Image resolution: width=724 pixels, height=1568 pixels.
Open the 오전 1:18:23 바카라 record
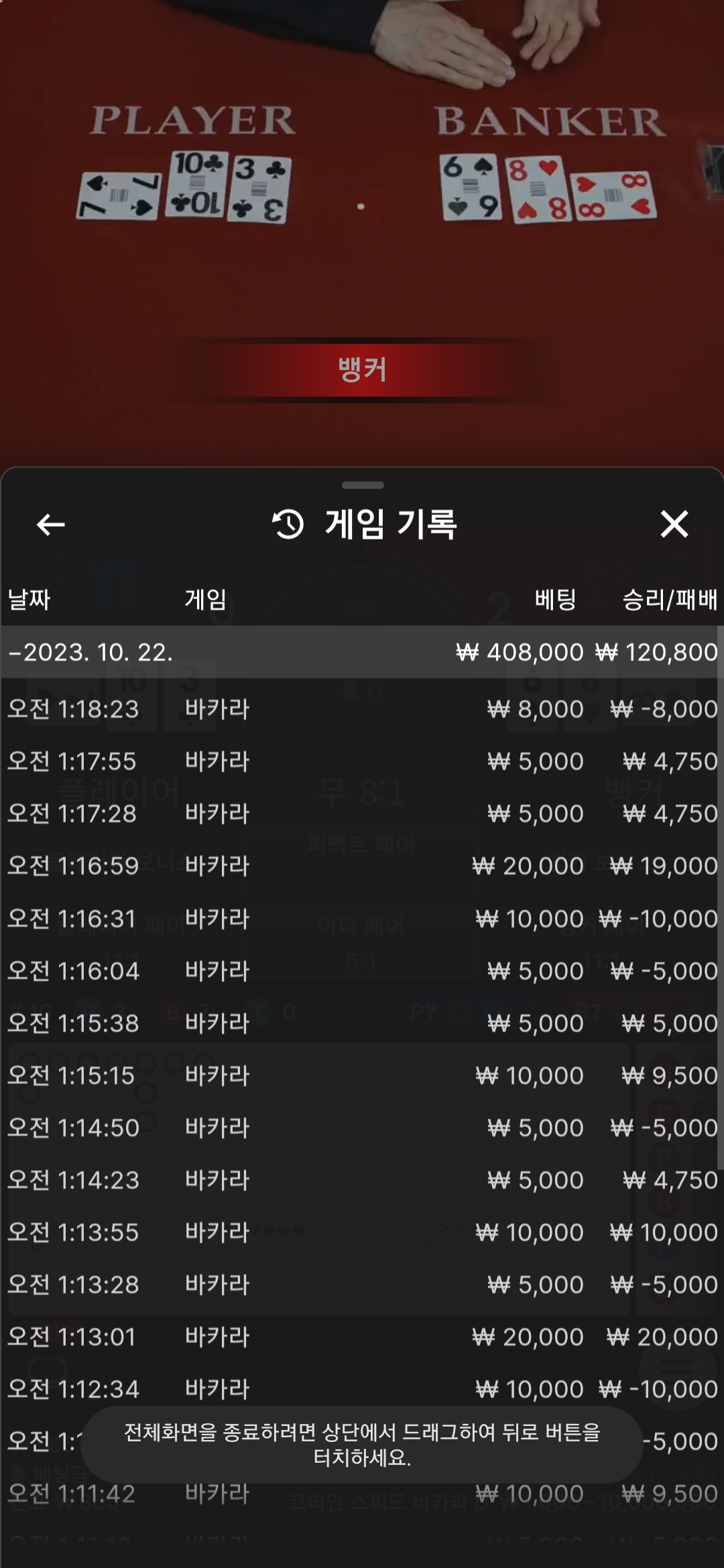coord(362,709)
